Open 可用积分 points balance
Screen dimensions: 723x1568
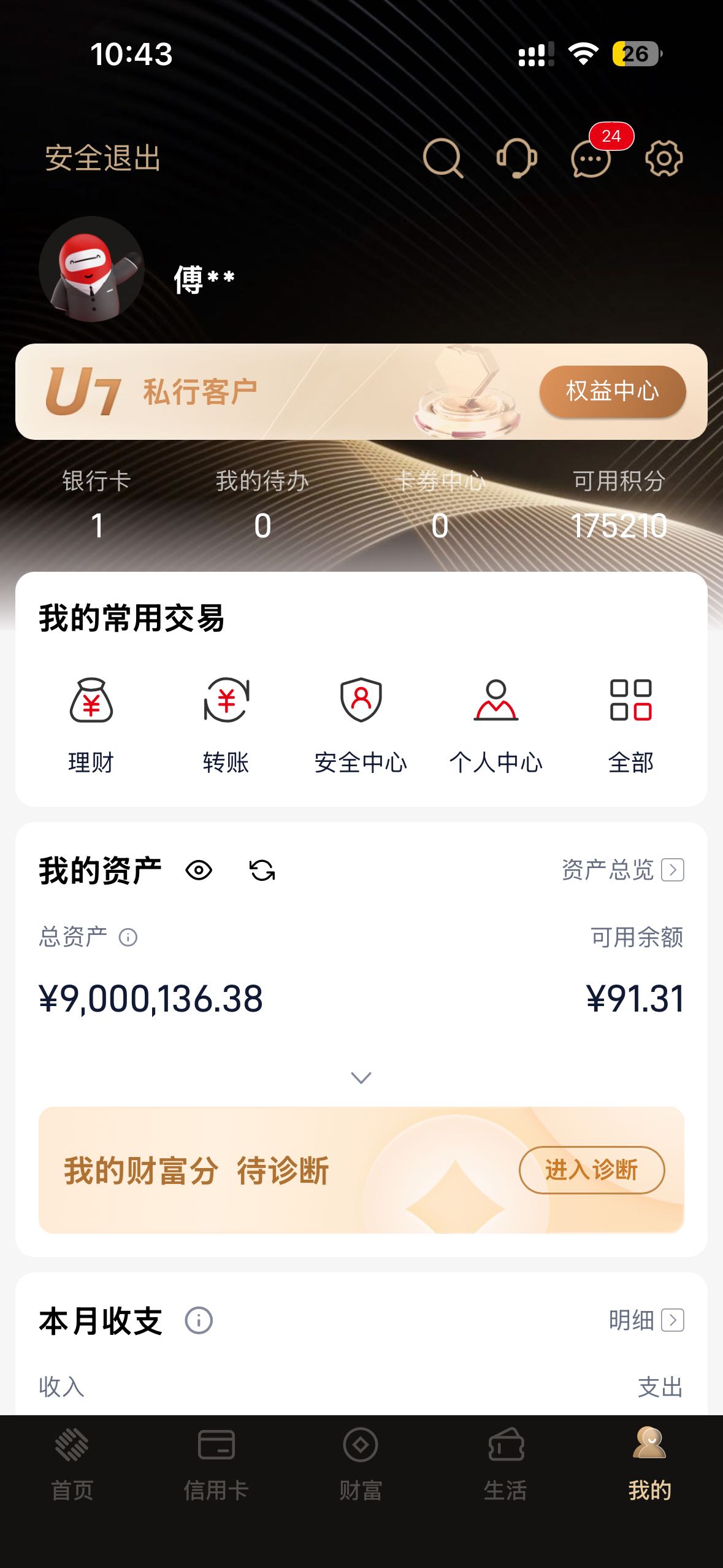[x=619, y=504]
